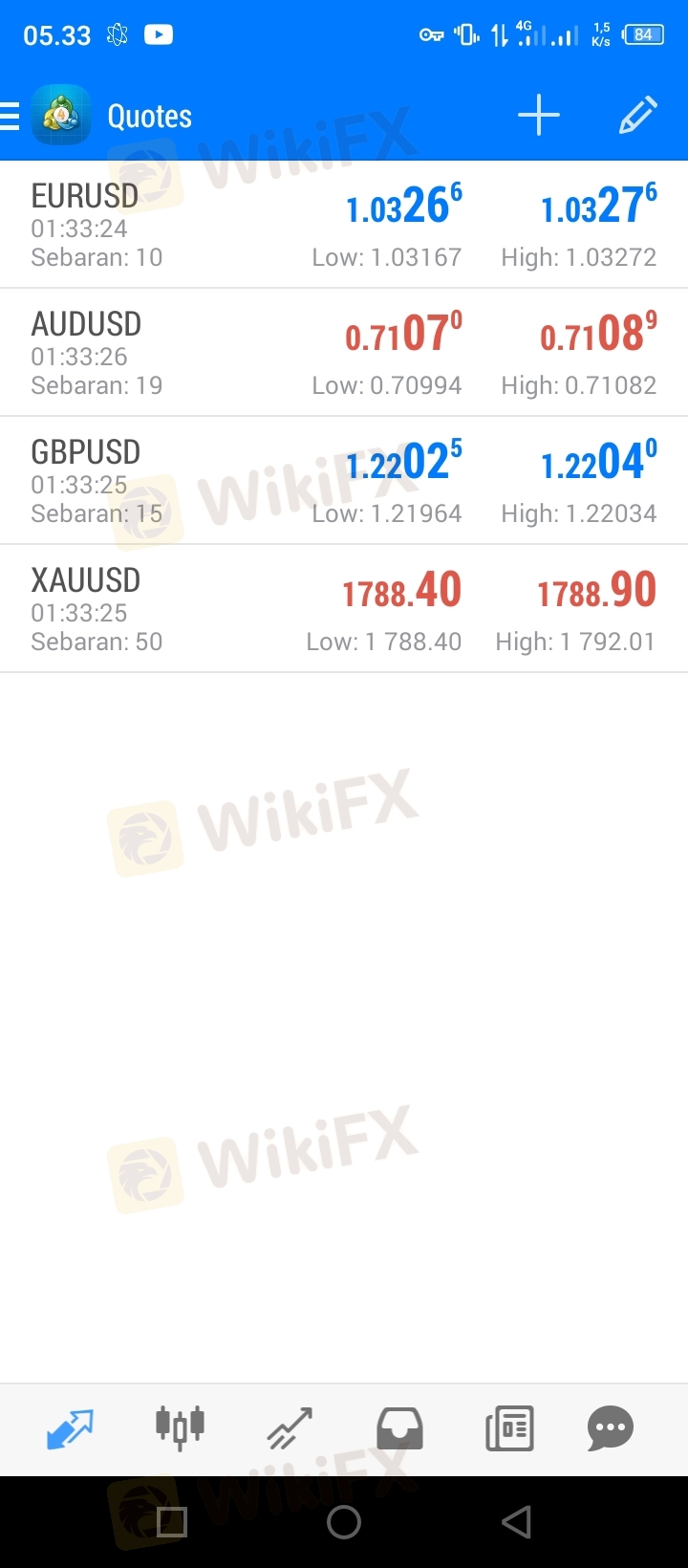Viewport: 688px width, 1568px height.
Task: Select the Quotes tab in bottom bar
Action: click(71, 1428)
